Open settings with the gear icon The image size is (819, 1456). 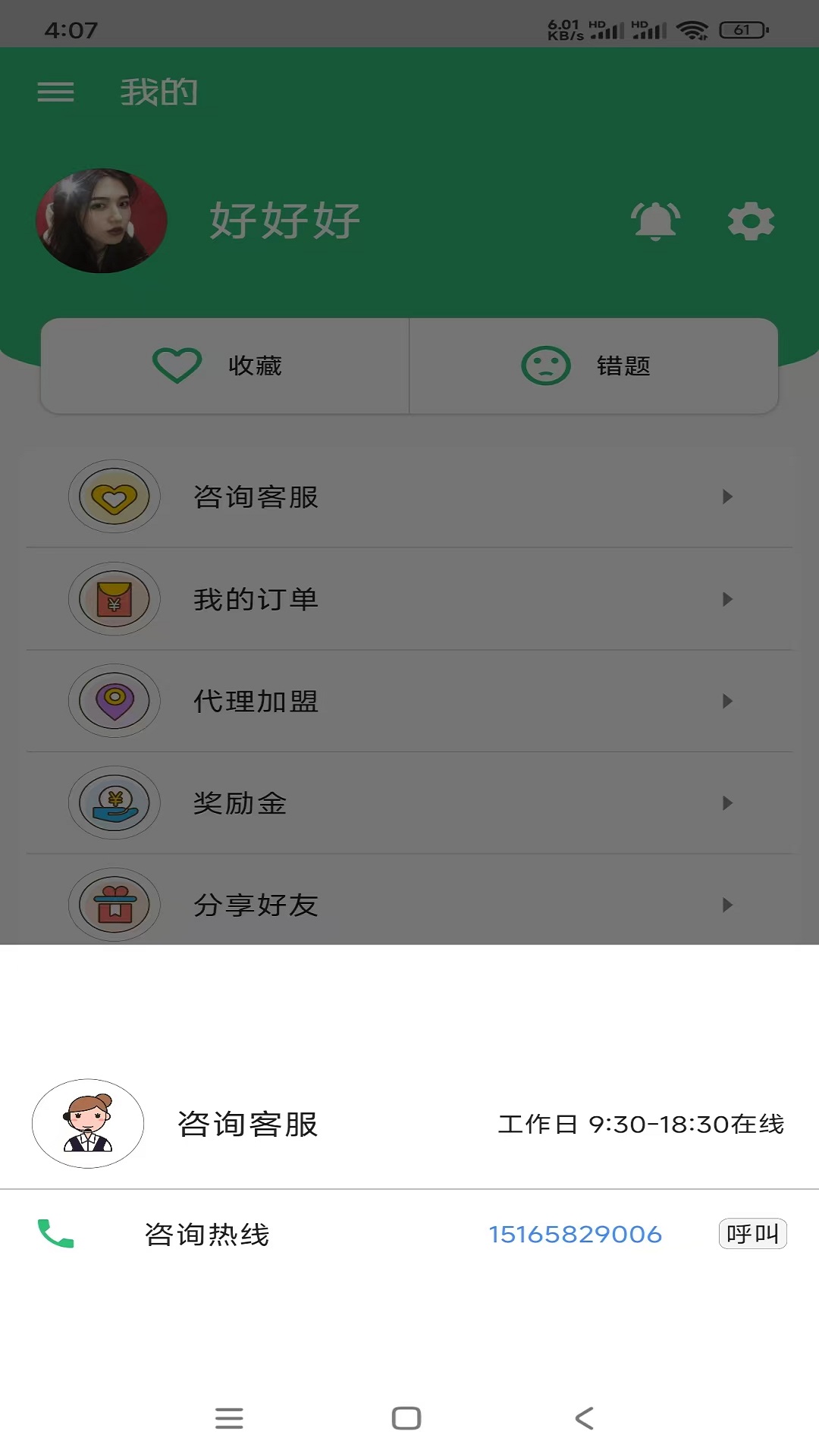pyautogui.click(x=752, y=221)
